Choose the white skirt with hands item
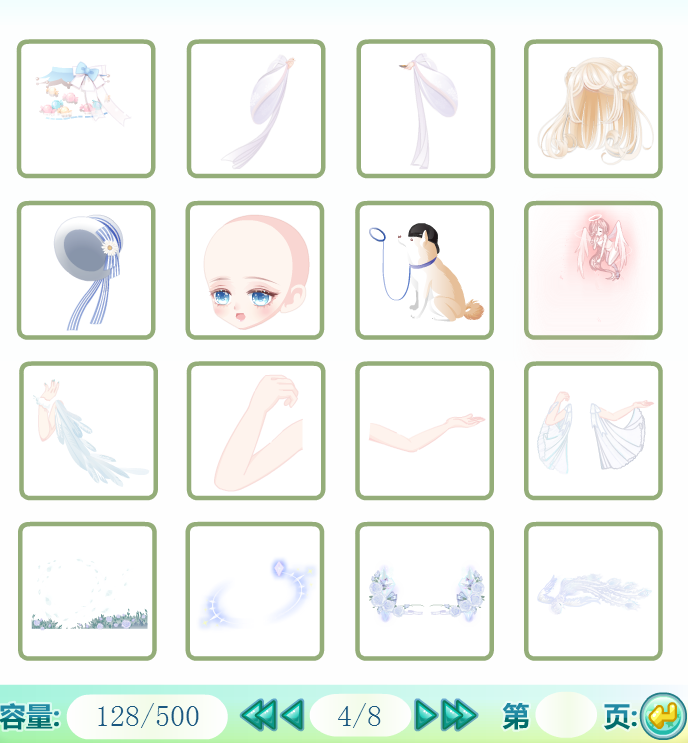Viewport: 688px width, 743px height. pyautogui.click(x=593, y=431)
